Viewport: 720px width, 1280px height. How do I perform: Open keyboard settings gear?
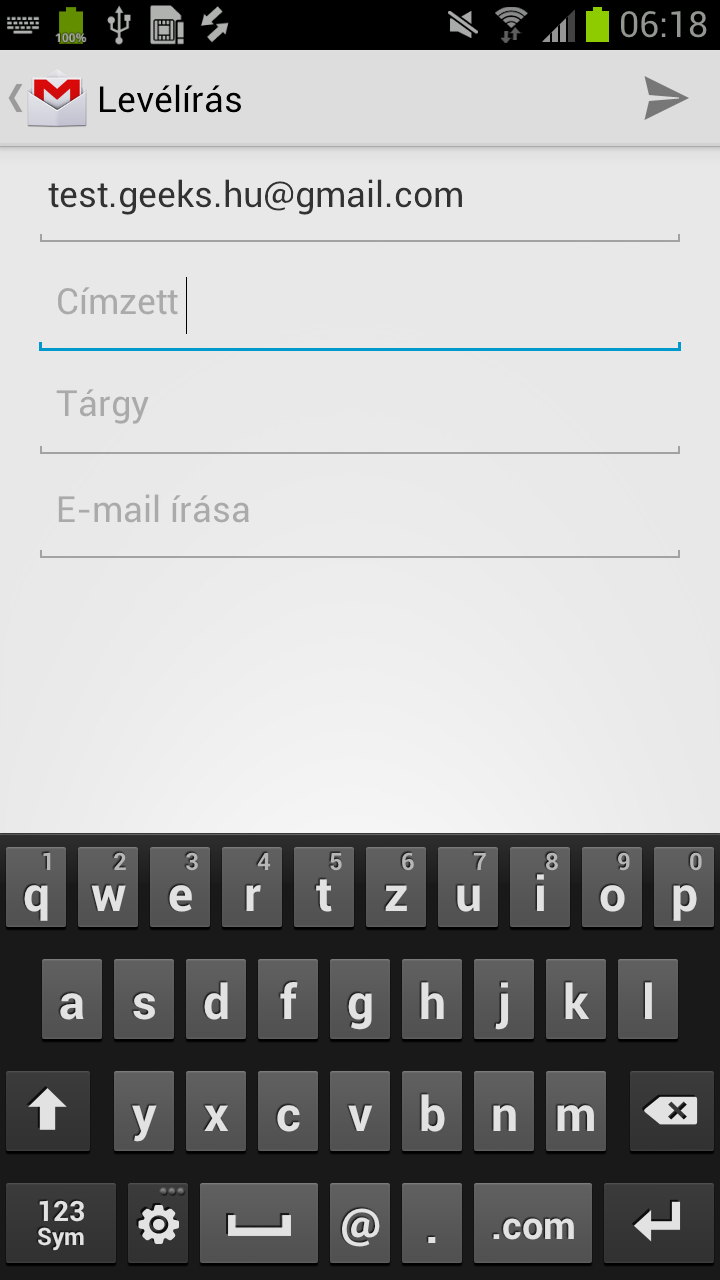[x=158, y=1224]
